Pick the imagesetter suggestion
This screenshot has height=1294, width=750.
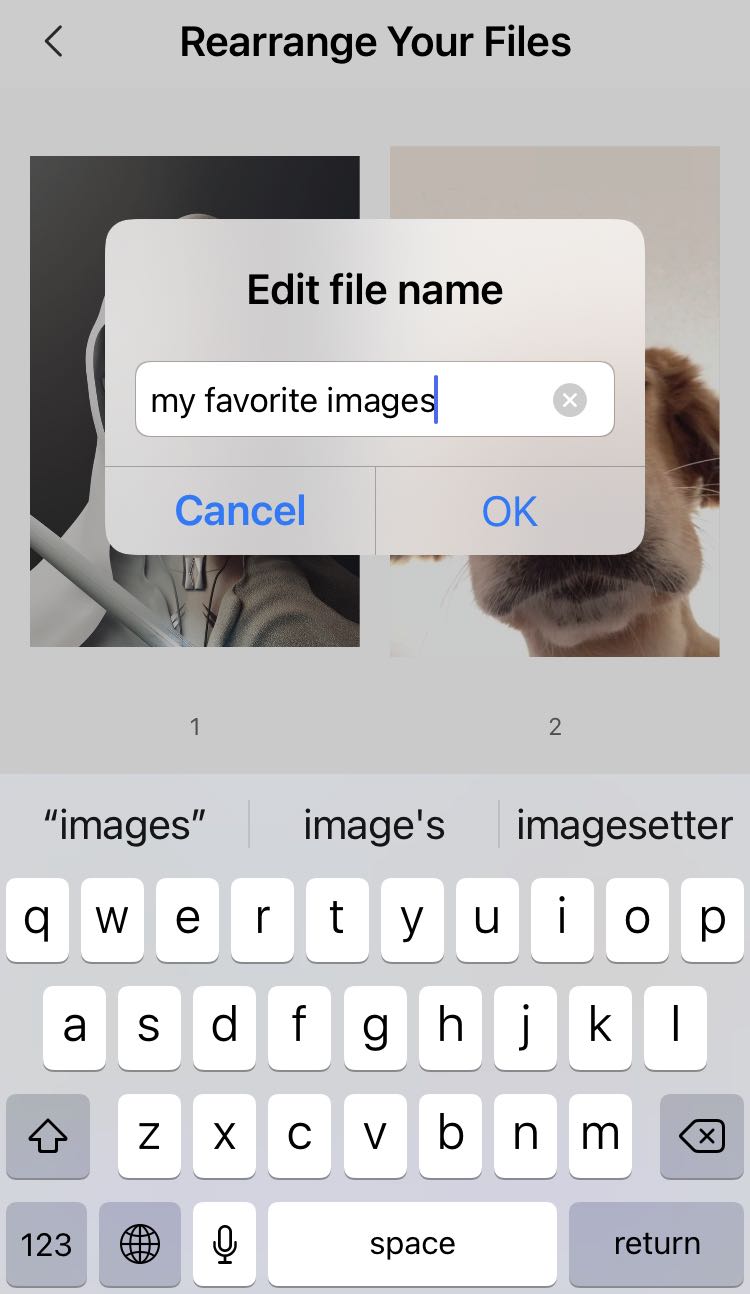click(624, 826)
